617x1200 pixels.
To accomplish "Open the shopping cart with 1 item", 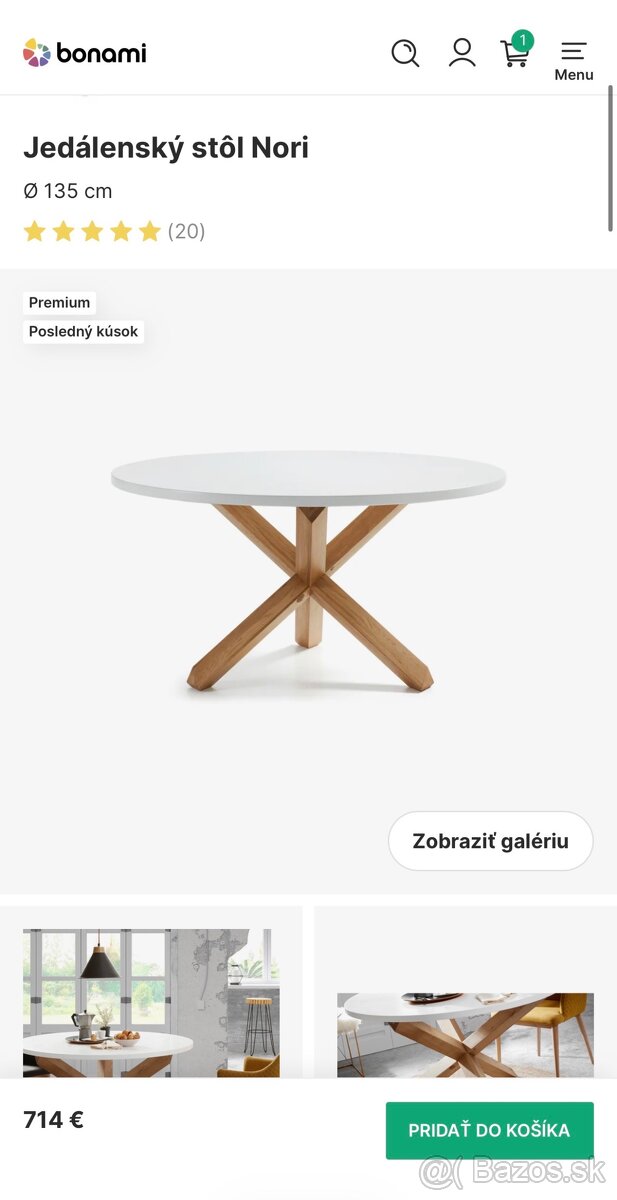I will pos(515,52).
